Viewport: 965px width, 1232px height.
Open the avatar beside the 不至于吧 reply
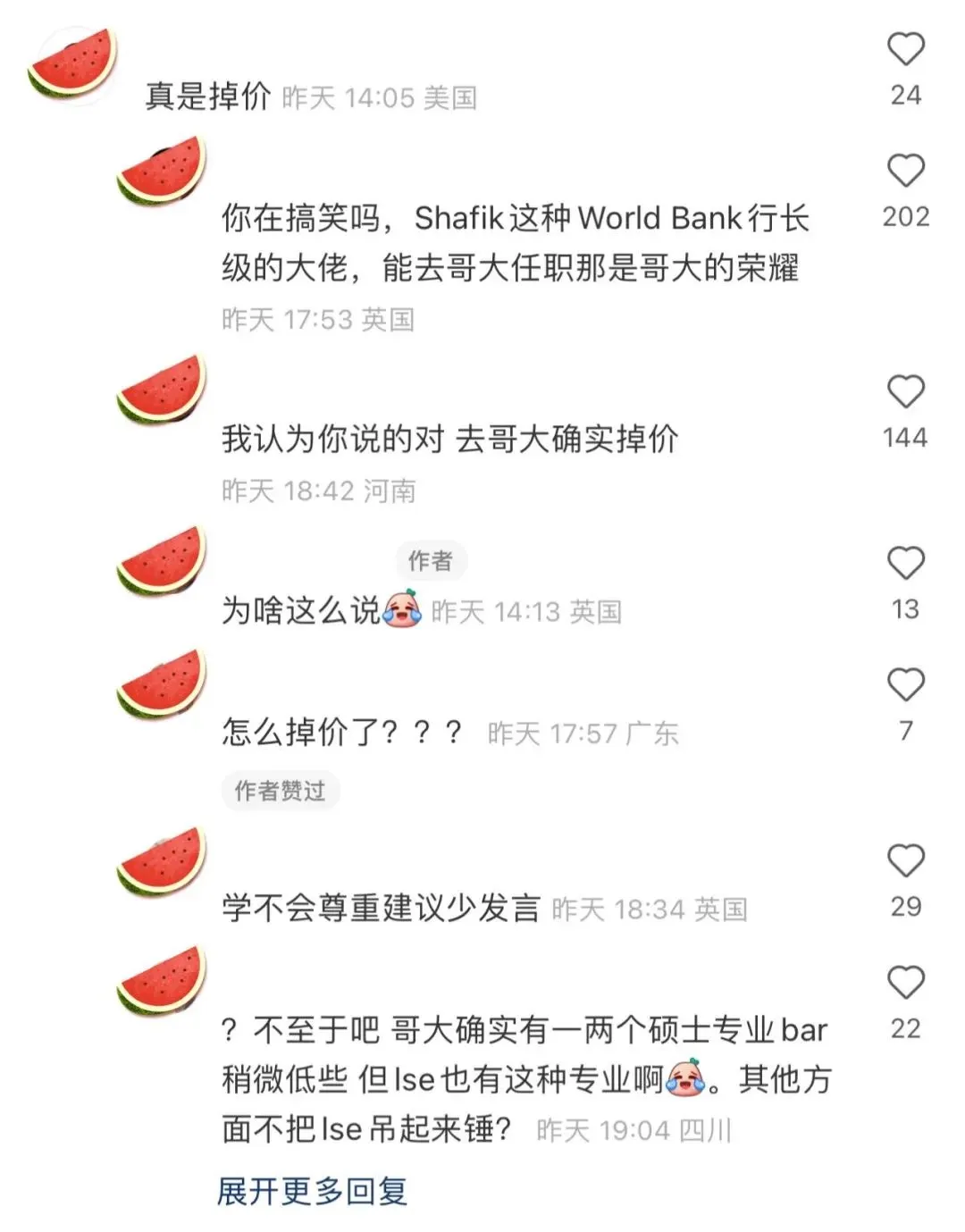(162, 982)
